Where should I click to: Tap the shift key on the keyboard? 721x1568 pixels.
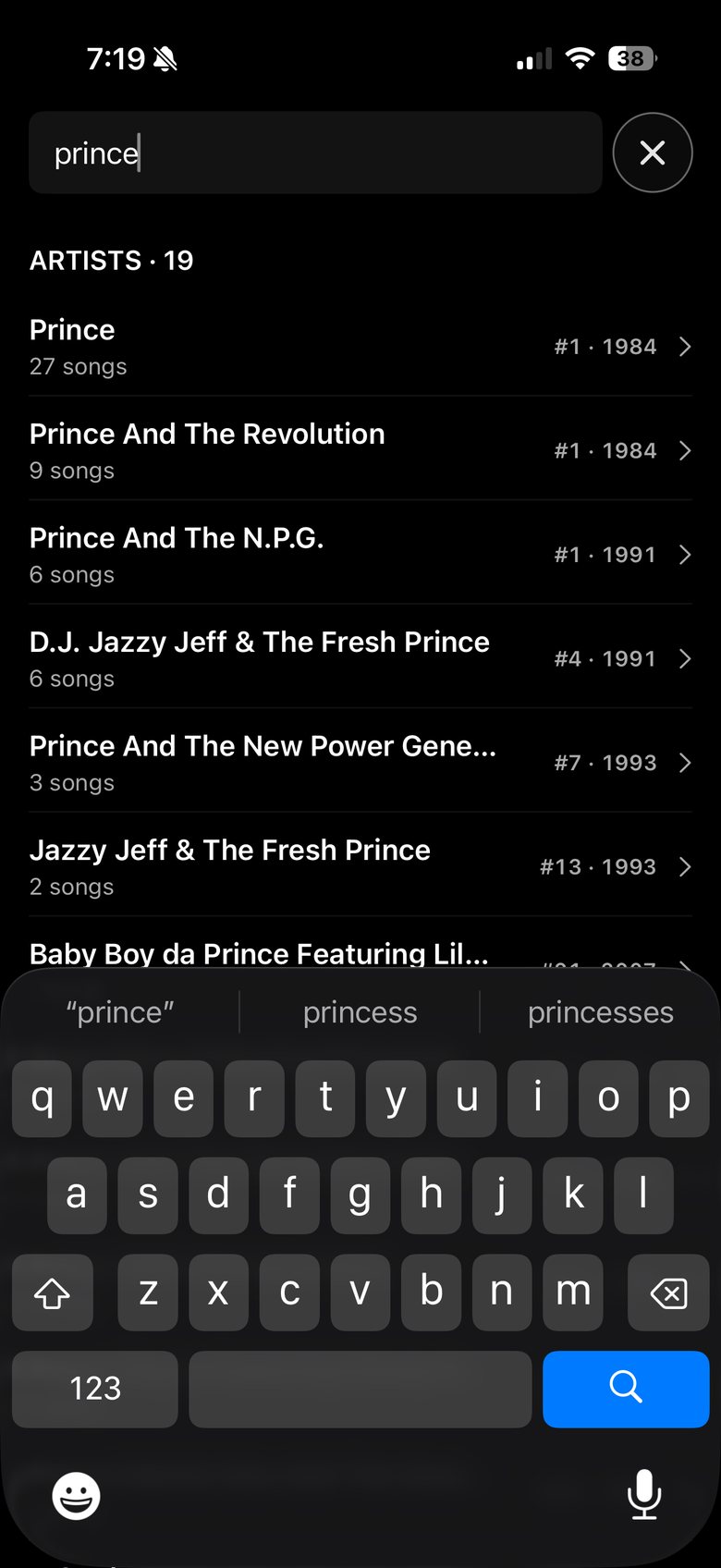[x=53, y=1292]
